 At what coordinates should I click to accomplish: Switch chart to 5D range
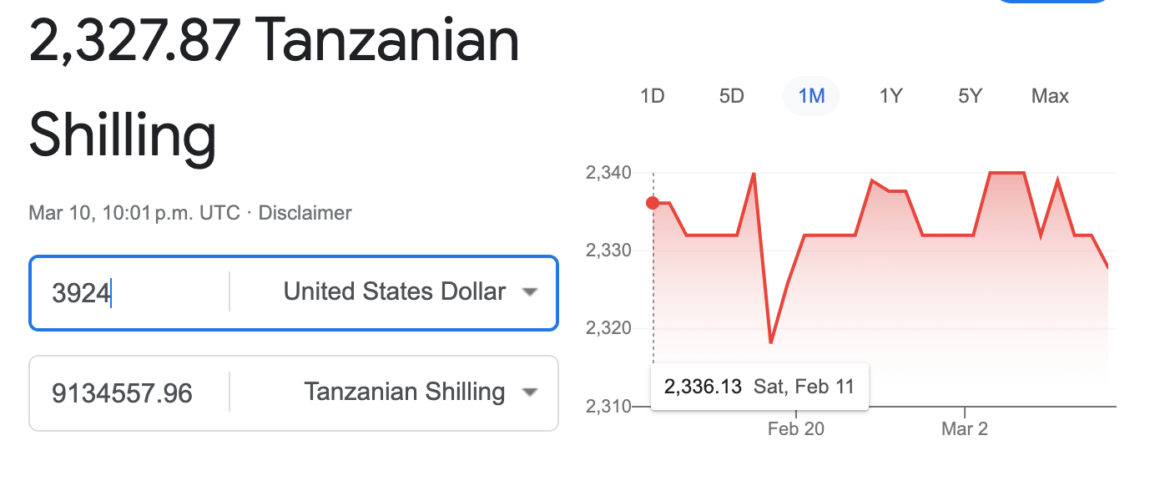(x=731, y=96)
